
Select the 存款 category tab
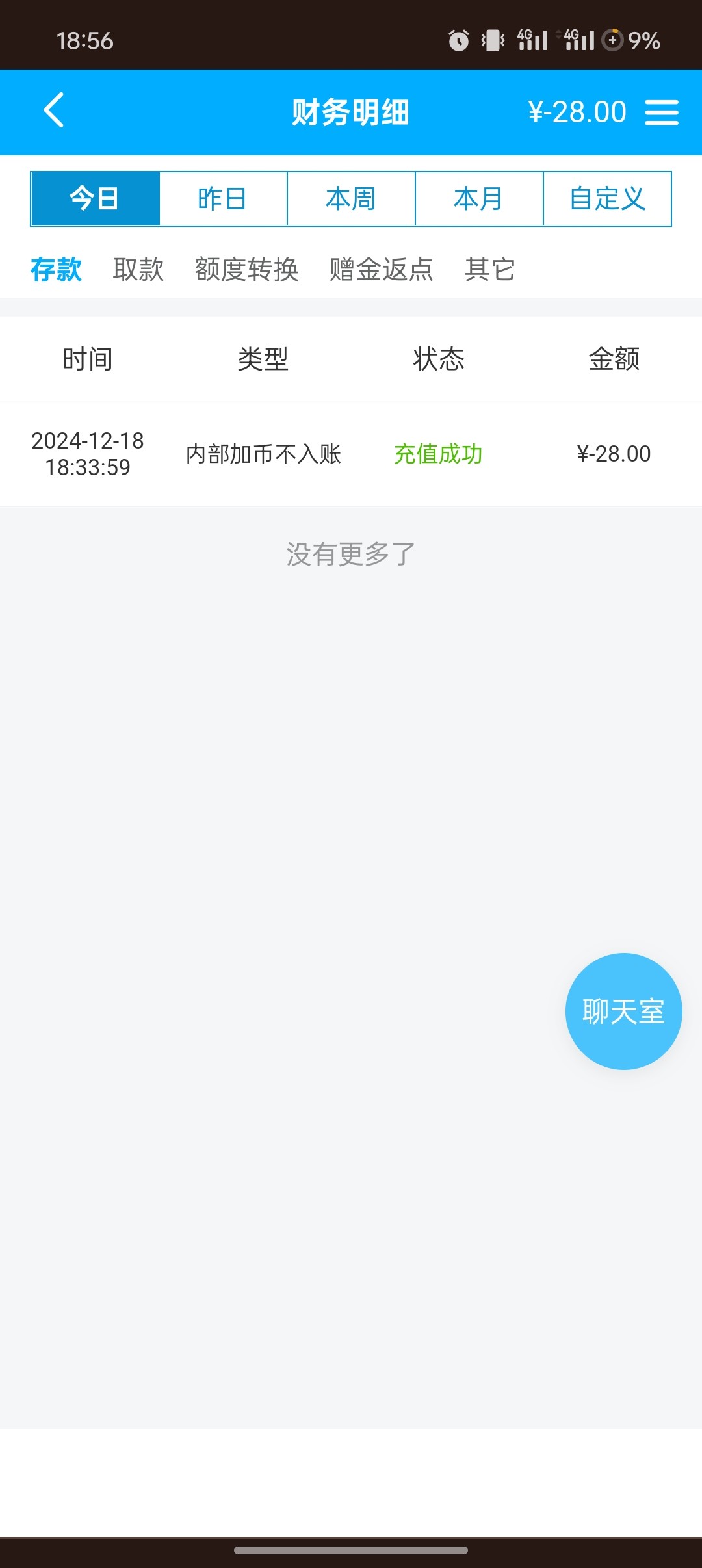tap(56, 269)
